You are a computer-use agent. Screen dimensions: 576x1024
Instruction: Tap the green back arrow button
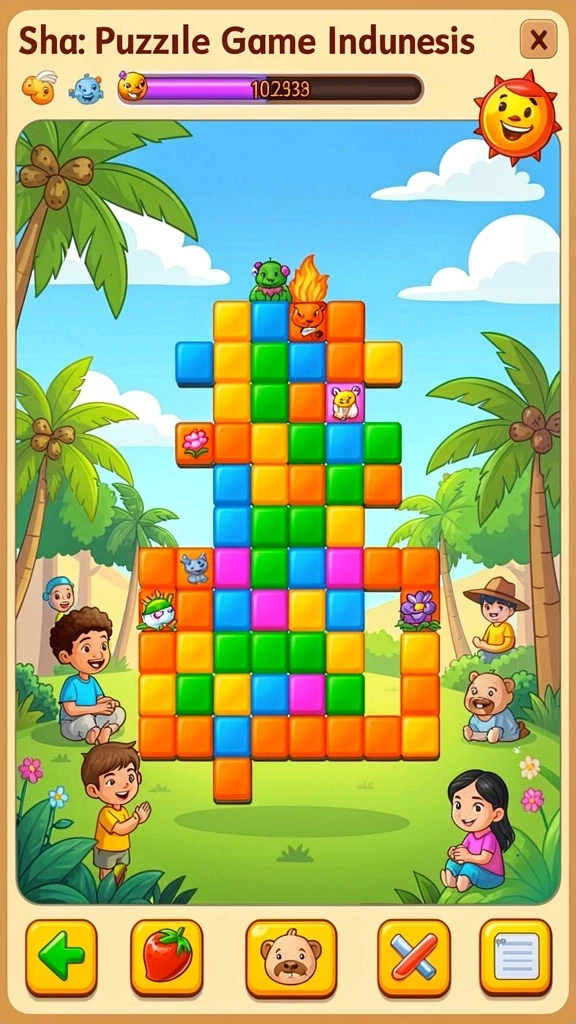pos(61,957)
